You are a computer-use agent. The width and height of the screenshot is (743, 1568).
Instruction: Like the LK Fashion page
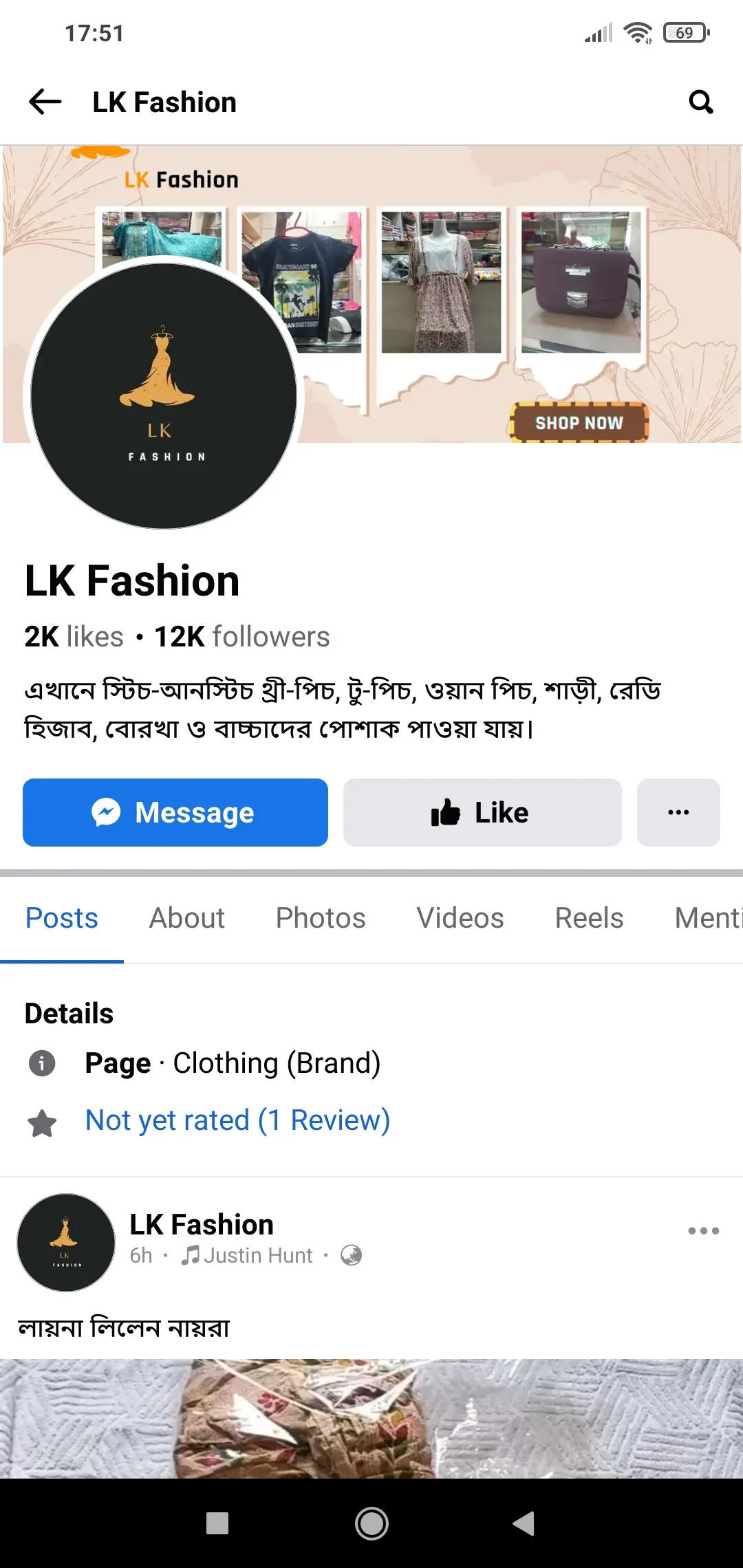(482, 812)
